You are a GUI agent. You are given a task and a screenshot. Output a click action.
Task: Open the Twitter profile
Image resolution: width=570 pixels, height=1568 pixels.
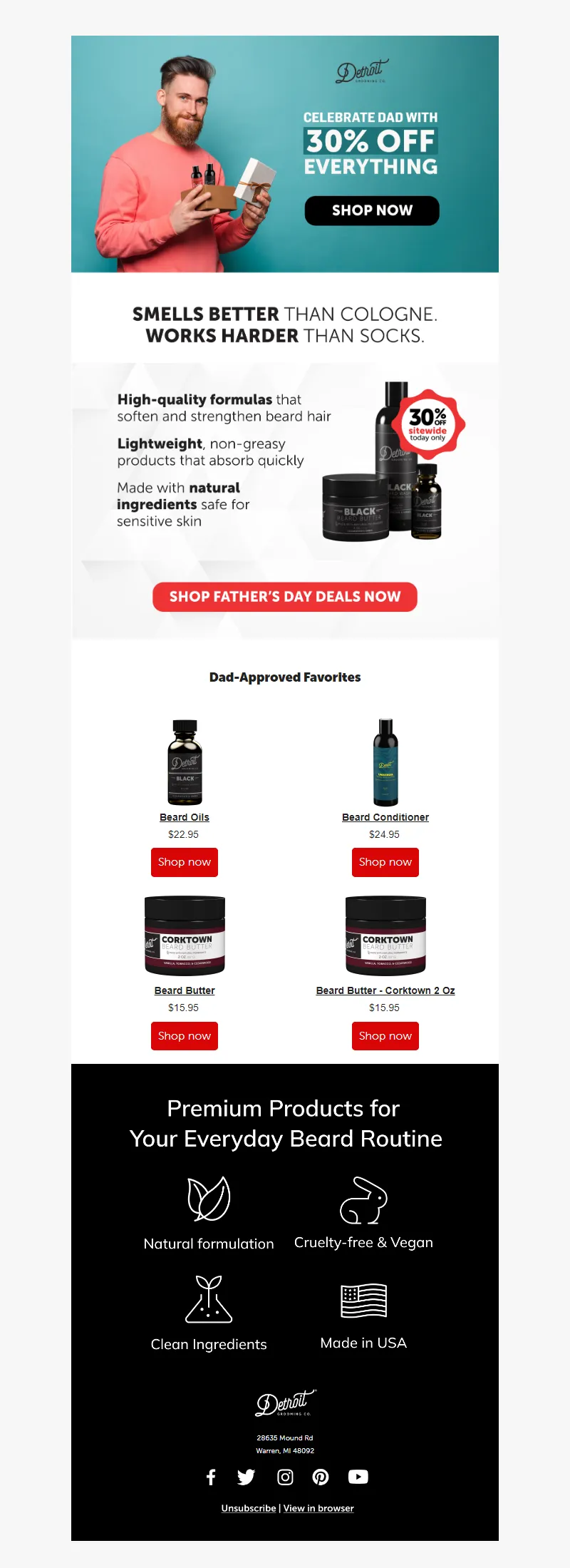pyautogui.click(x=247, y=1477)
